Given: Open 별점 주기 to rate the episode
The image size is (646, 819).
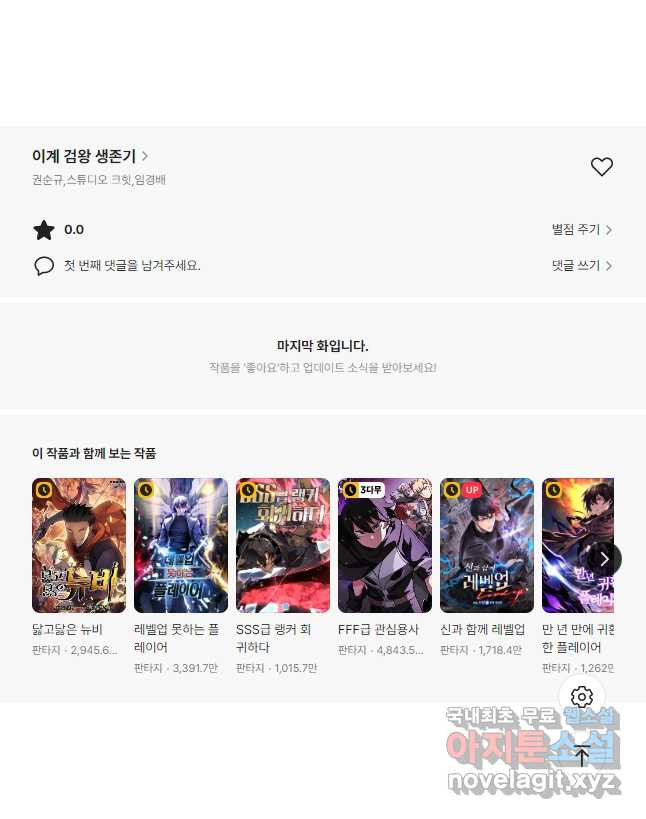Looking at the screenshot, I should point(582,230).
